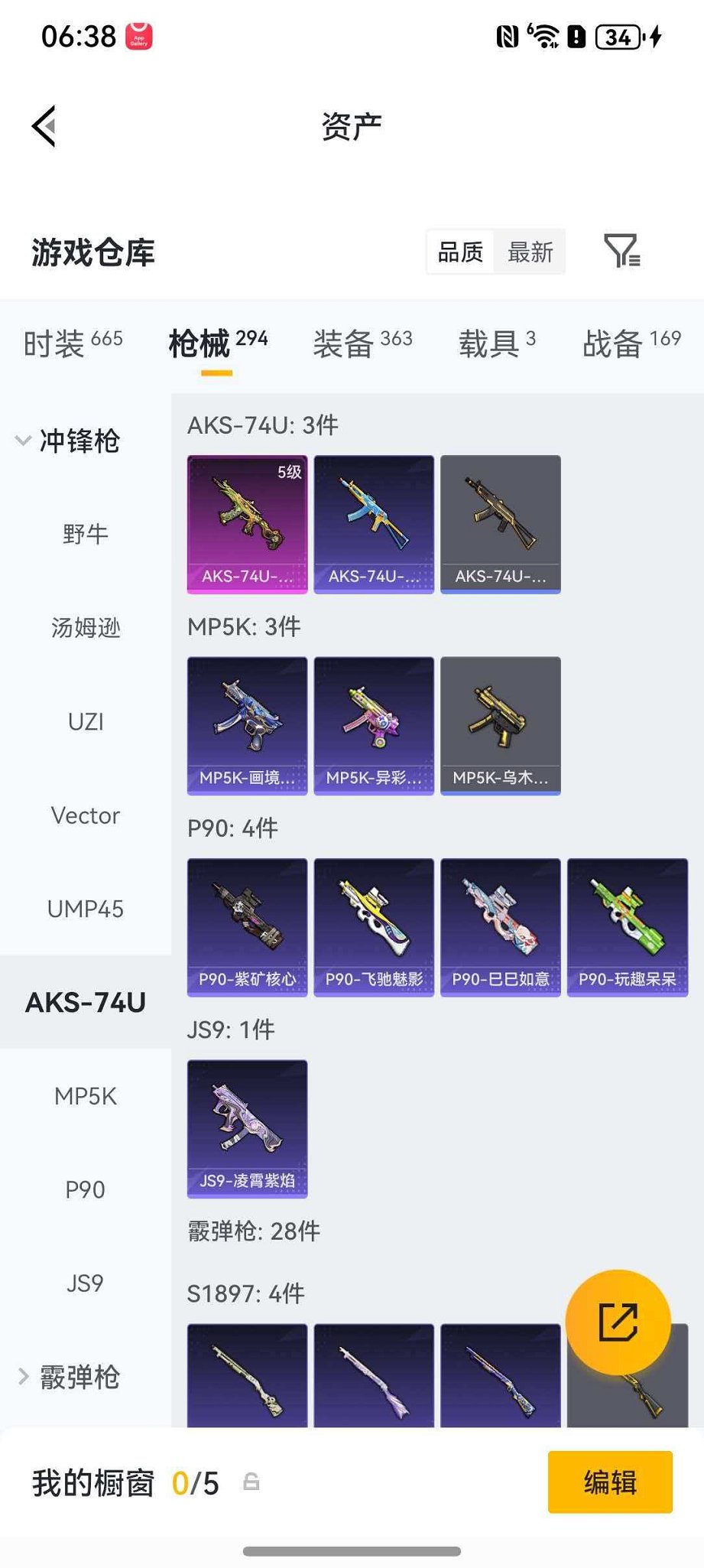This screenshot has width=704, height=1568.
Task: Open the filter icon next to 最新
Action: (x=623, y=252)
